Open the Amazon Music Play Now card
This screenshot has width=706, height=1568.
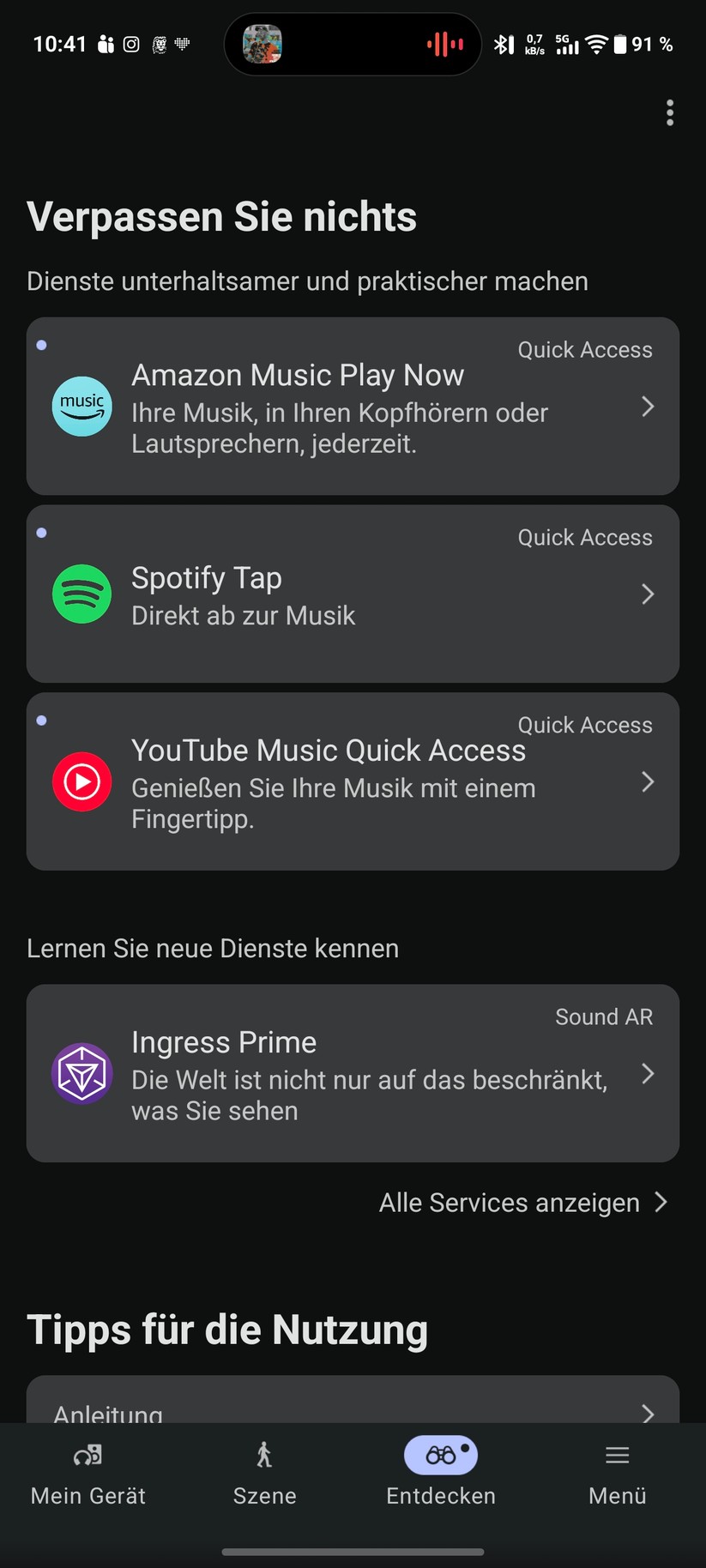353,406
